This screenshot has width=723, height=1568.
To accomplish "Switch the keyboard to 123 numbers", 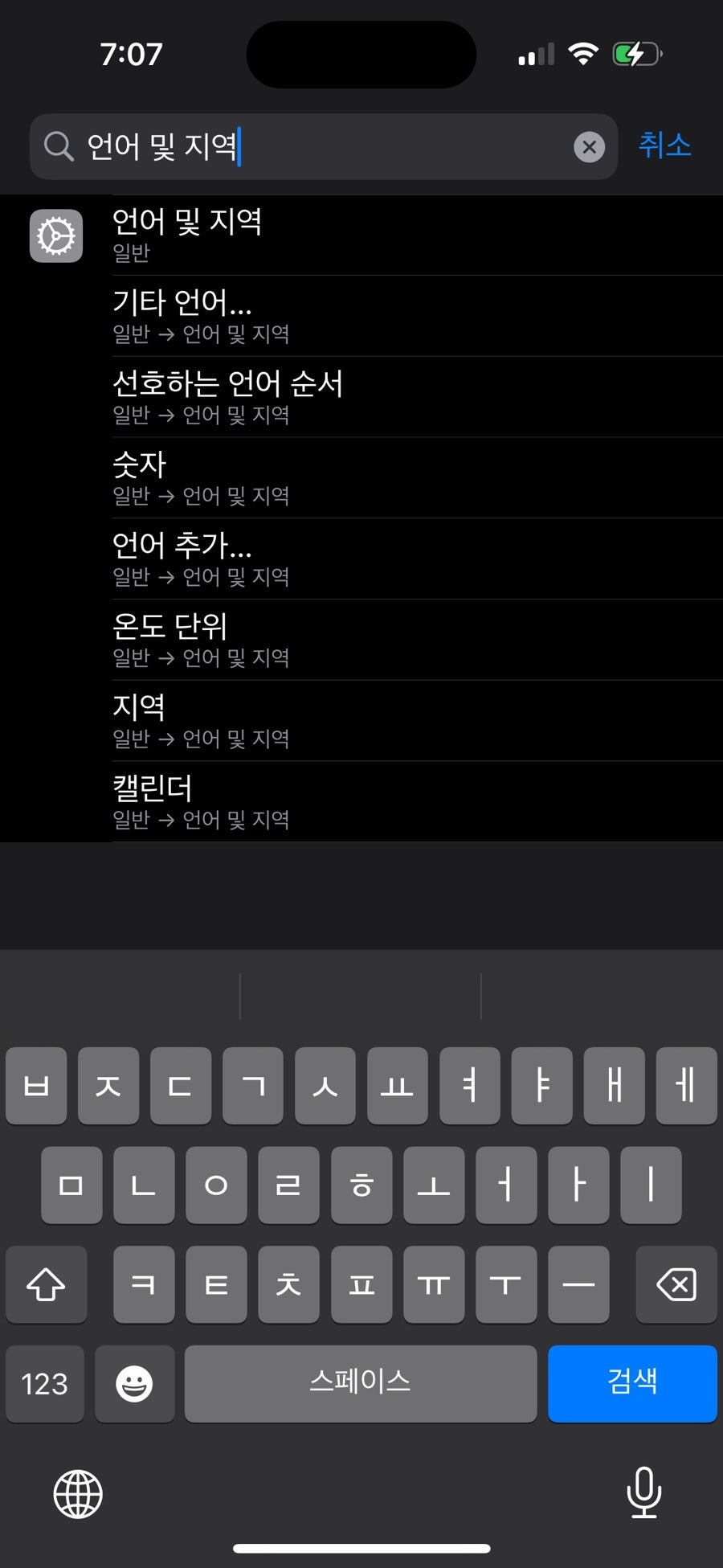I will (45, 1383).
